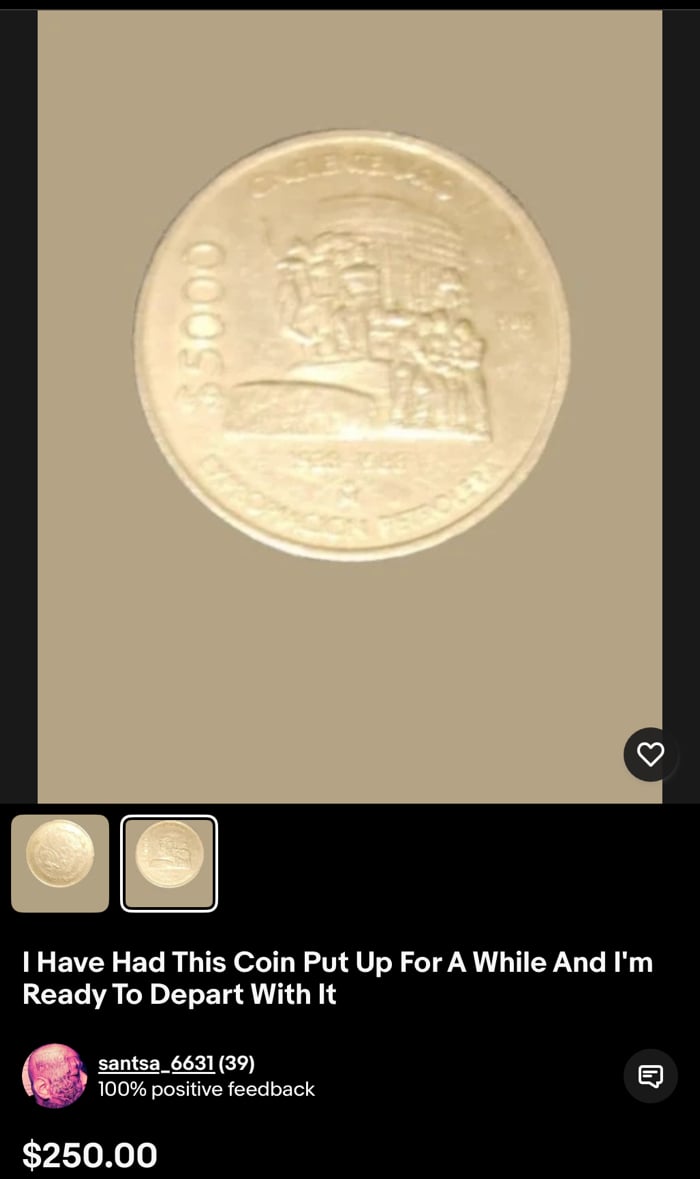Select the first coin photo thumbnail
Viewport: 700px width, 1179px height.
coord(60,863)
